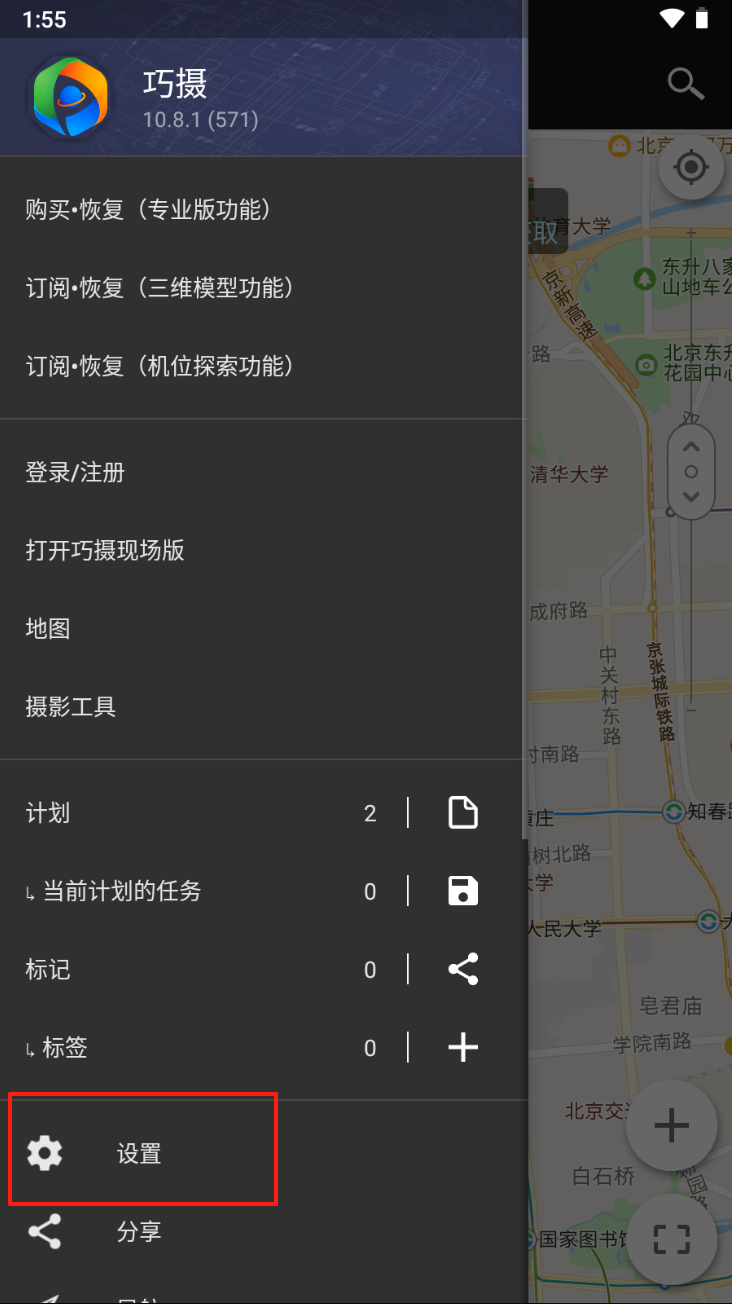Viewport: 732px width, 1304px height.
Task: Tap the fullscreen frame button on map
Action: (x=672, y=1239)
